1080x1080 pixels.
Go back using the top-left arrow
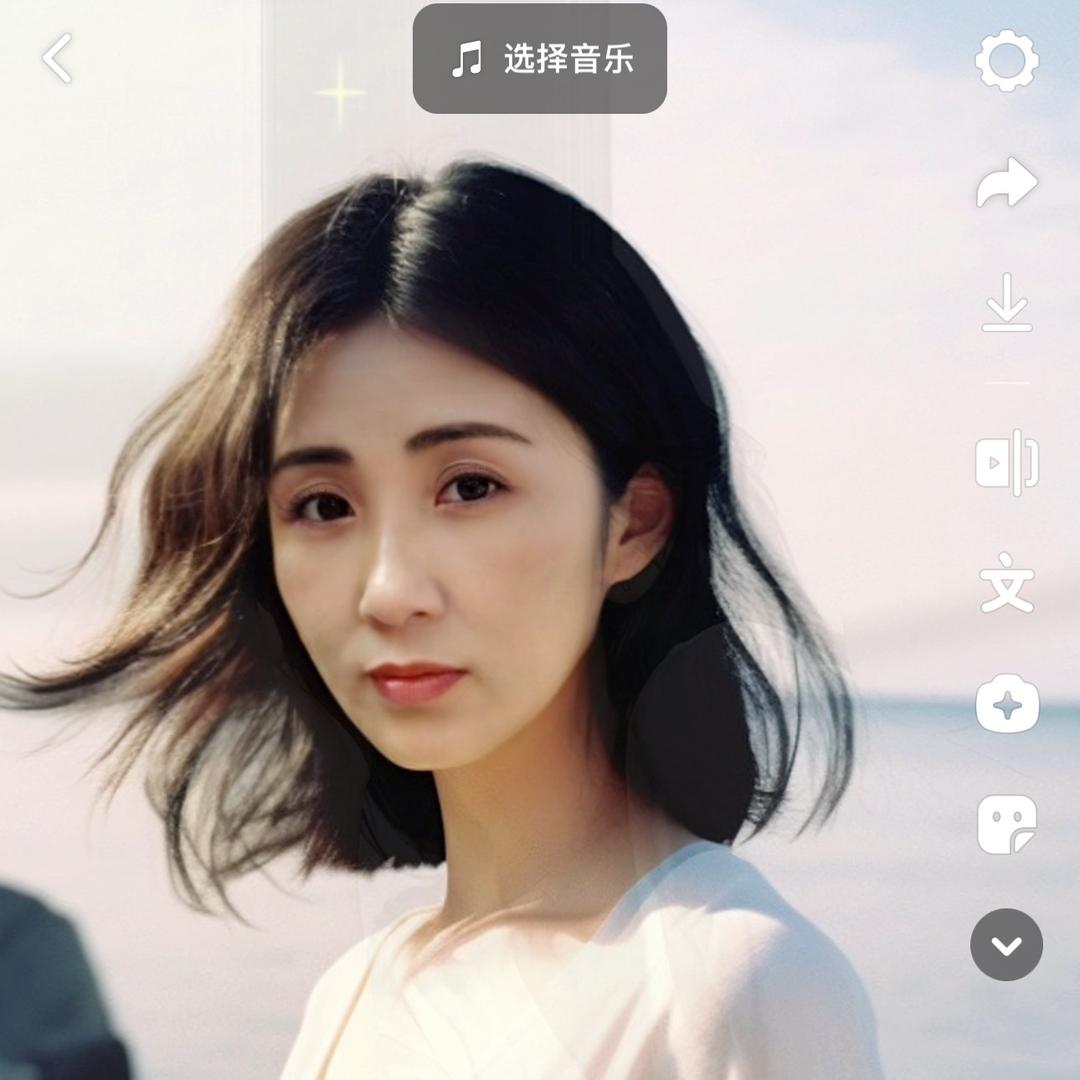(x=57, y=58)
